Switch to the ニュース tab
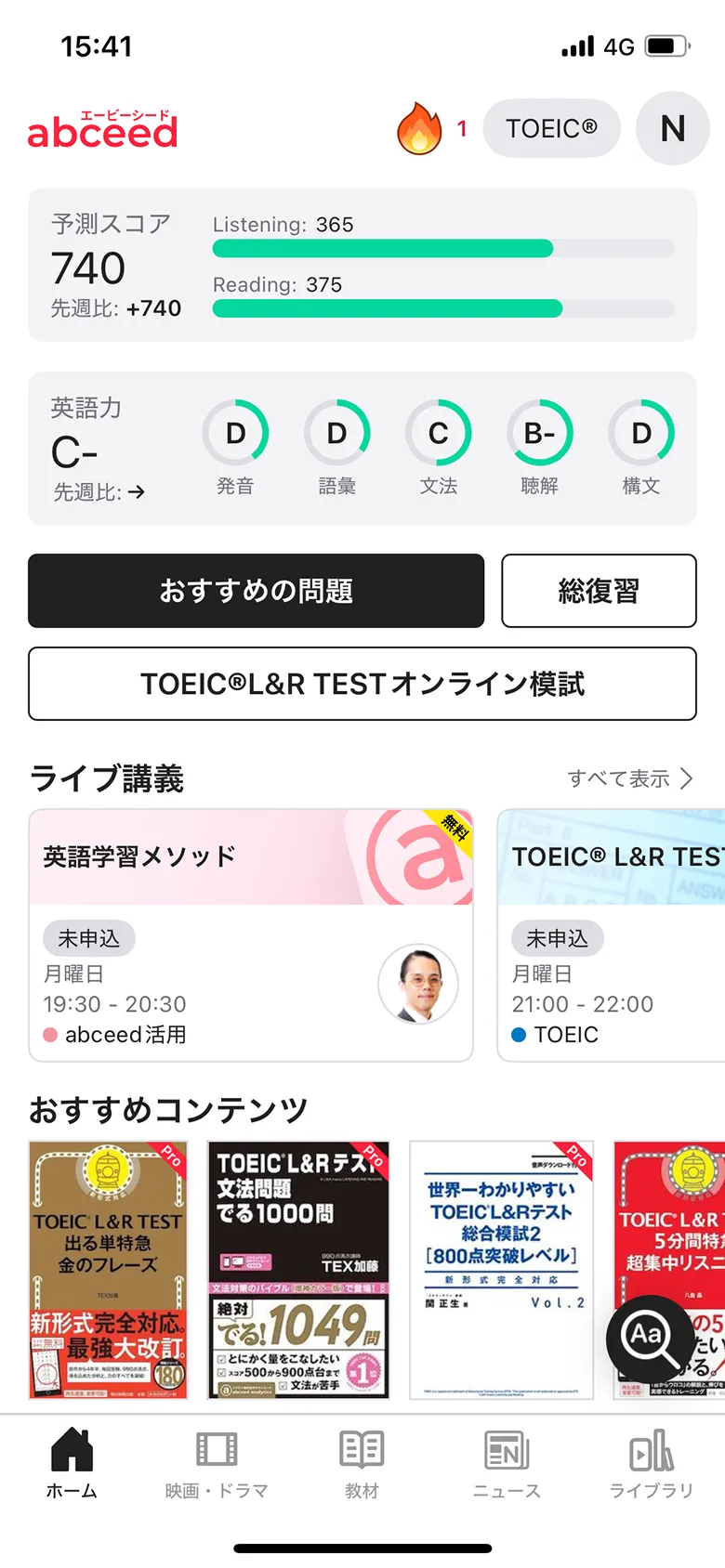 coord(507,1465)
